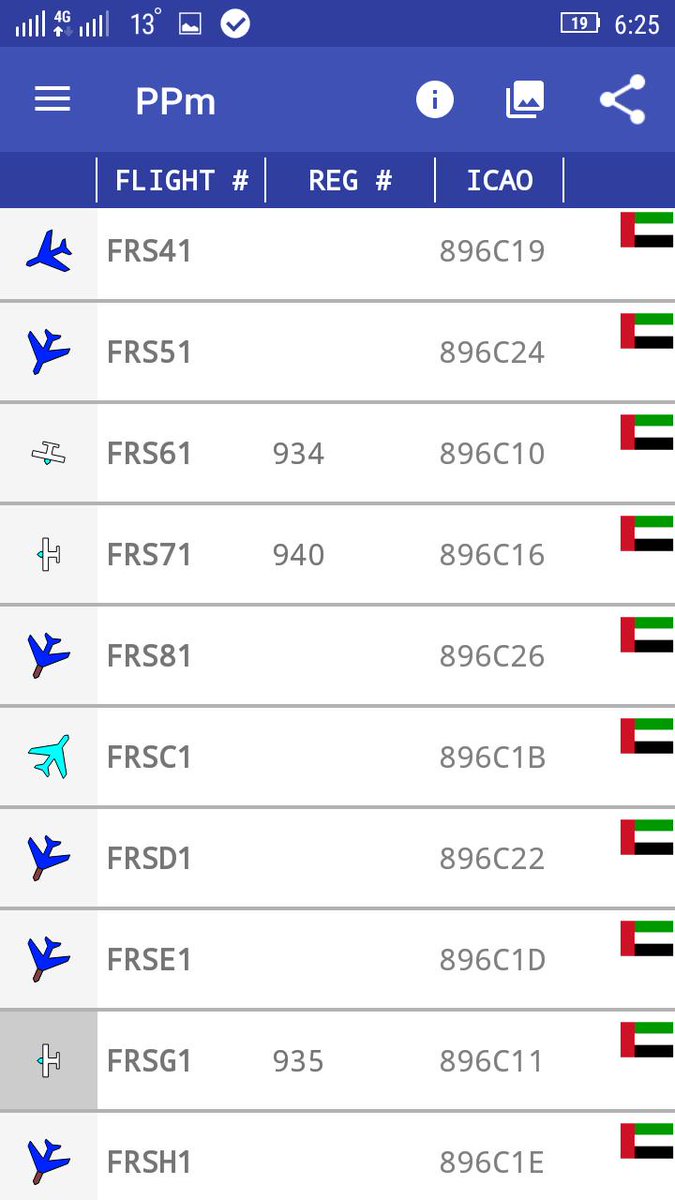View details for flight FRS61
Viewport: 675px width, 1200px height.
click(x=337, y=453)
